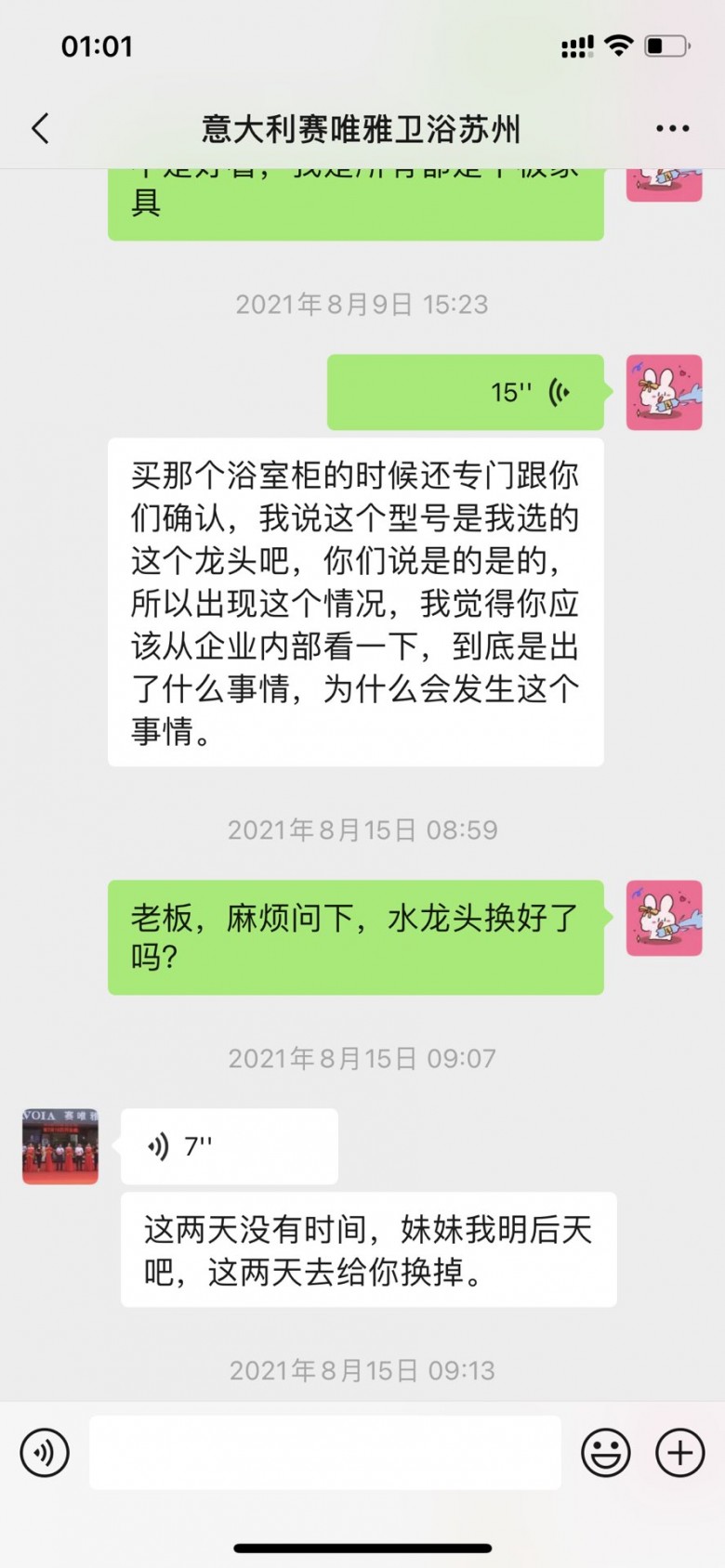Screen dimensions: 725x1568
Task: Go back from this chat
Action: (41, 128)
